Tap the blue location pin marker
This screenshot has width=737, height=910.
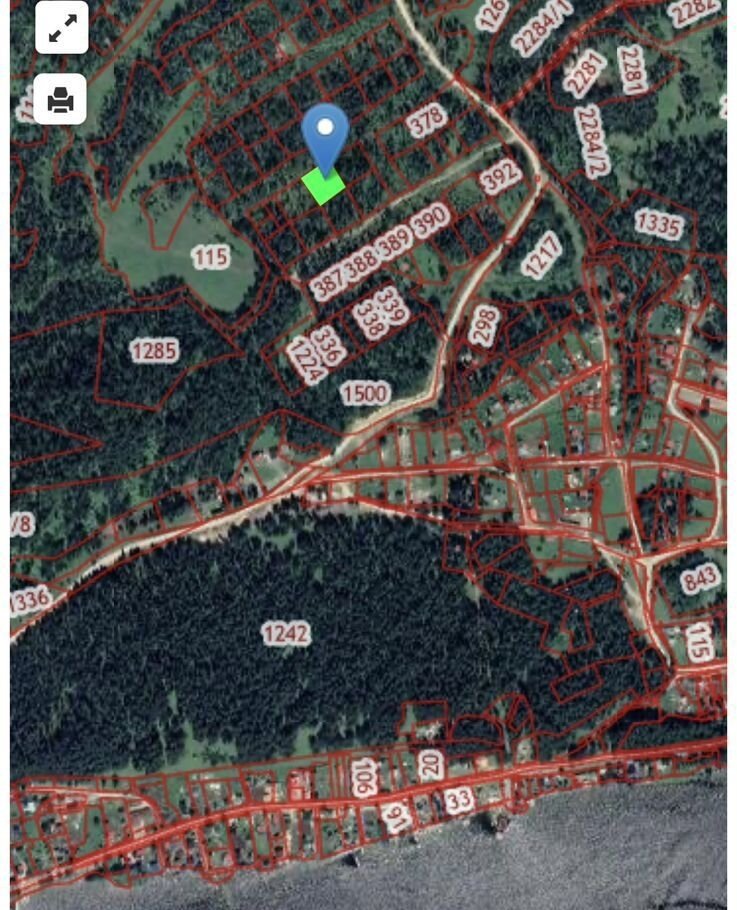(x=325, y=135)
